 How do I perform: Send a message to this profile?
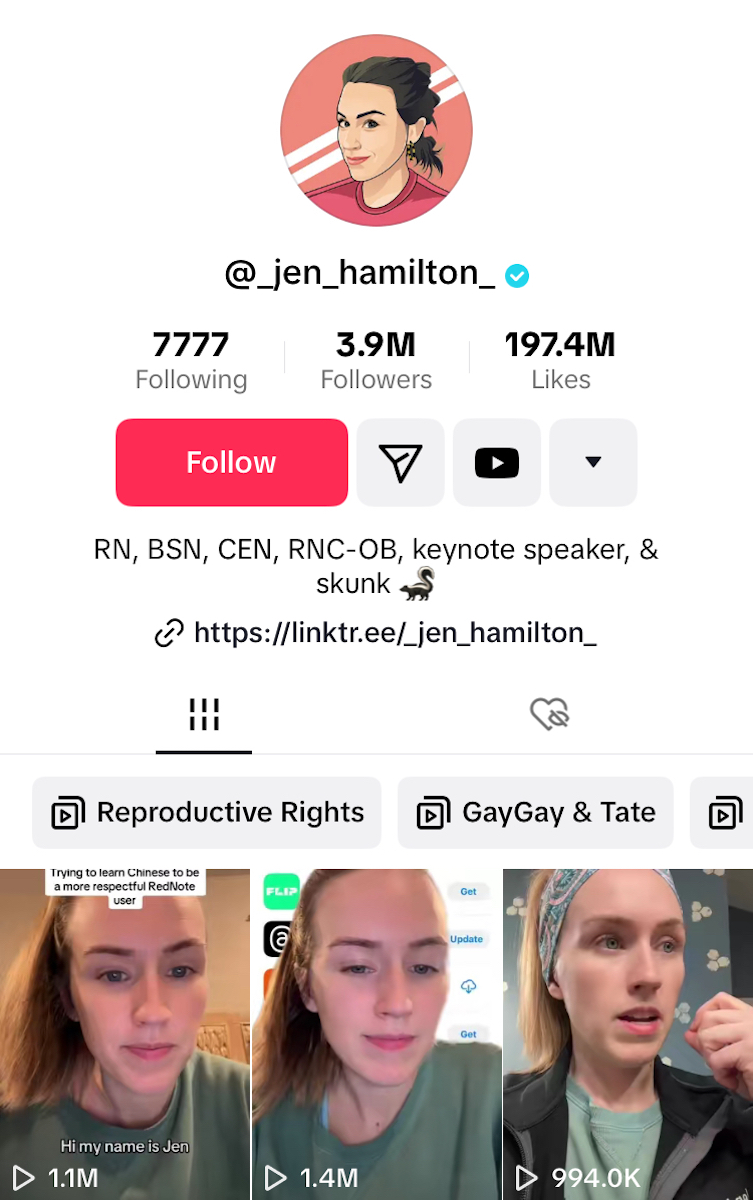pyautogui.click(x=400, y=462)
